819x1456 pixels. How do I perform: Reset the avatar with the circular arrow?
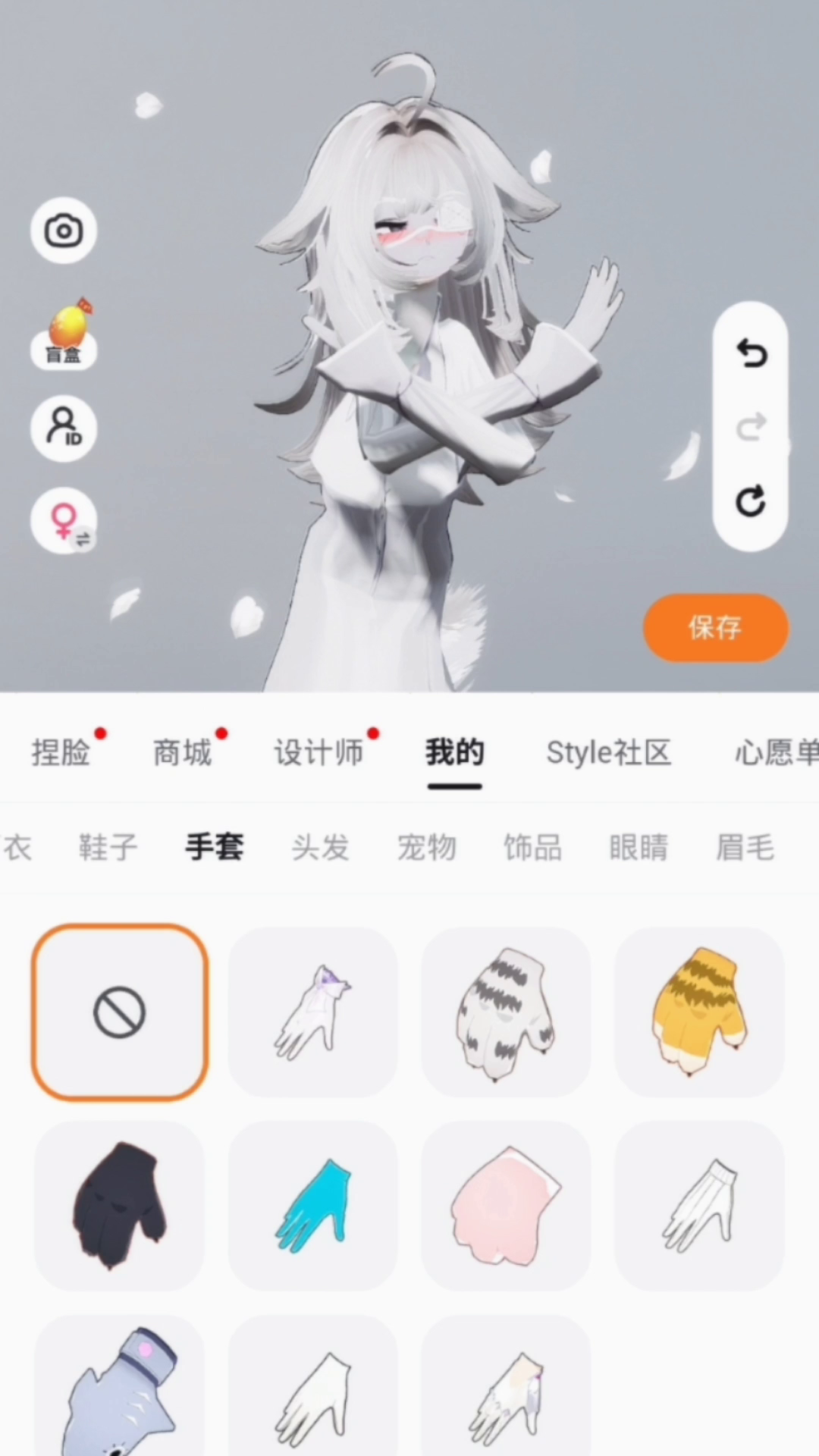tap(751, 501)
